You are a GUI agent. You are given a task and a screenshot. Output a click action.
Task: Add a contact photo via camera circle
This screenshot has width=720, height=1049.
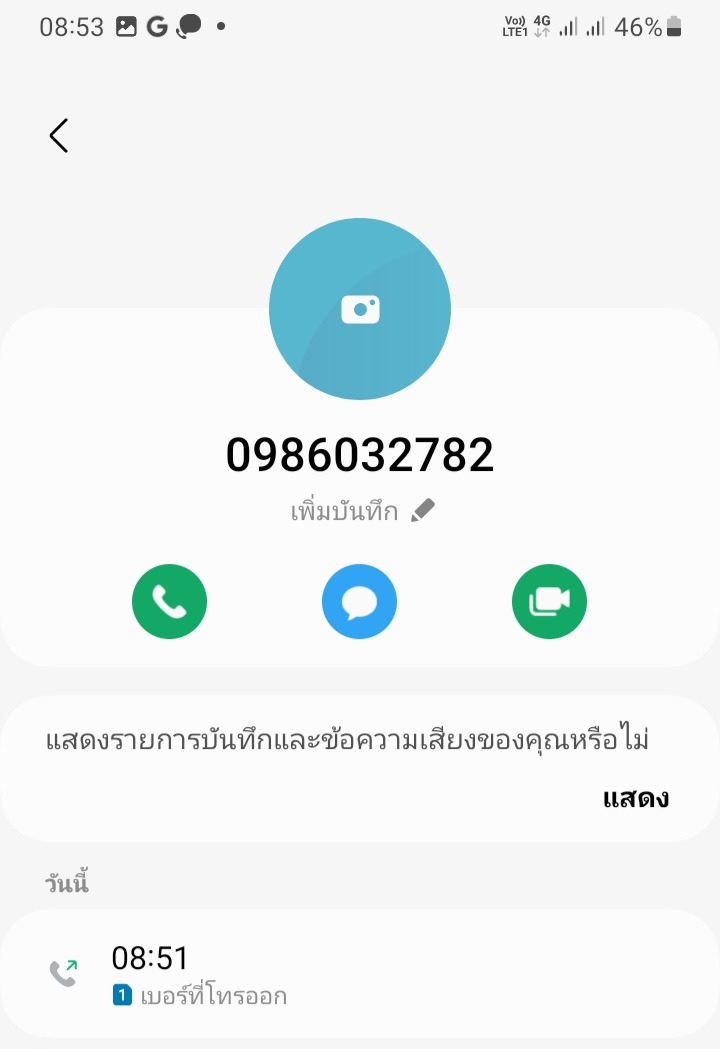pyautogui.click(x=360, y=309)
